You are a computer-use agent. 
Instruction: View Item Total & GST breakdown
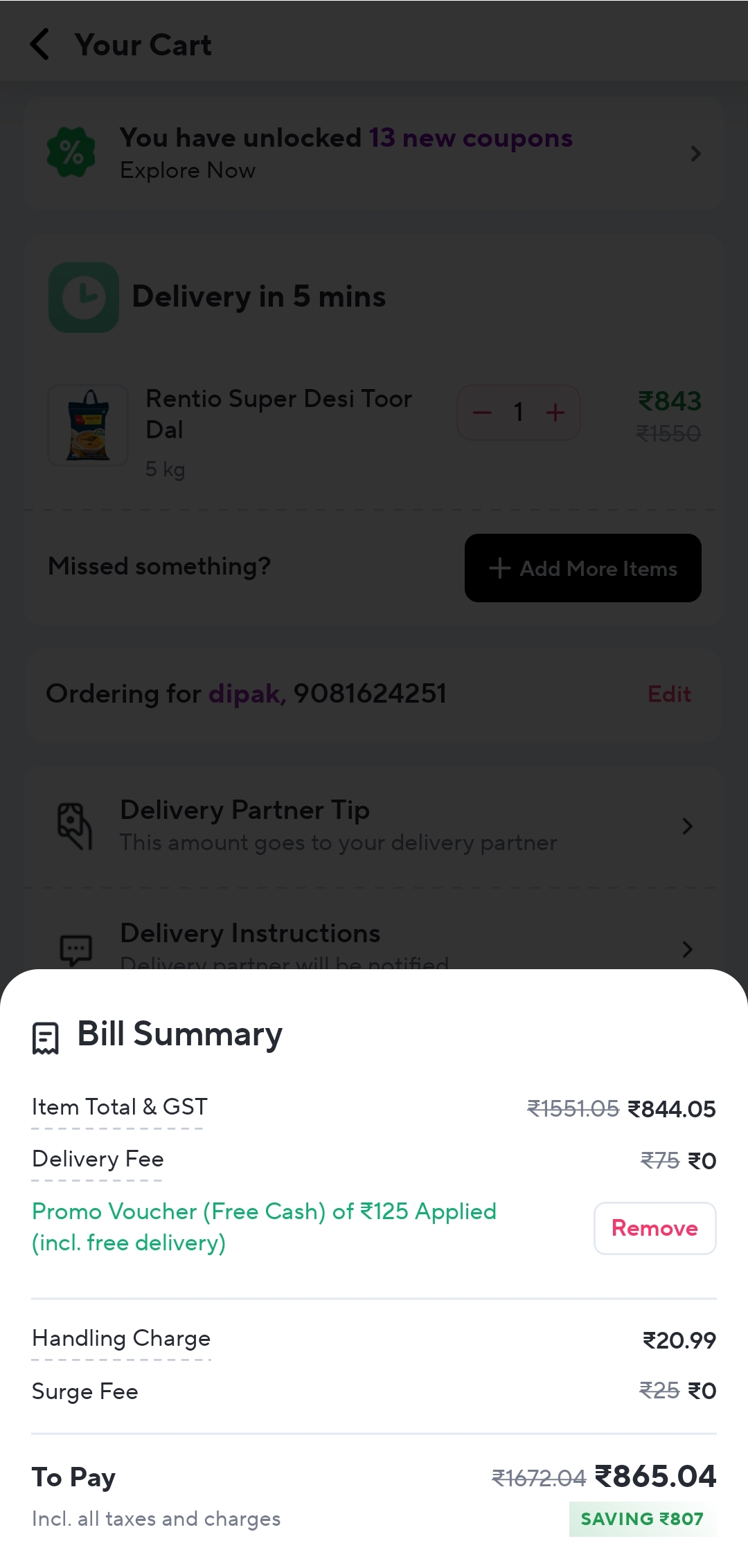[x=119, y=1108]
